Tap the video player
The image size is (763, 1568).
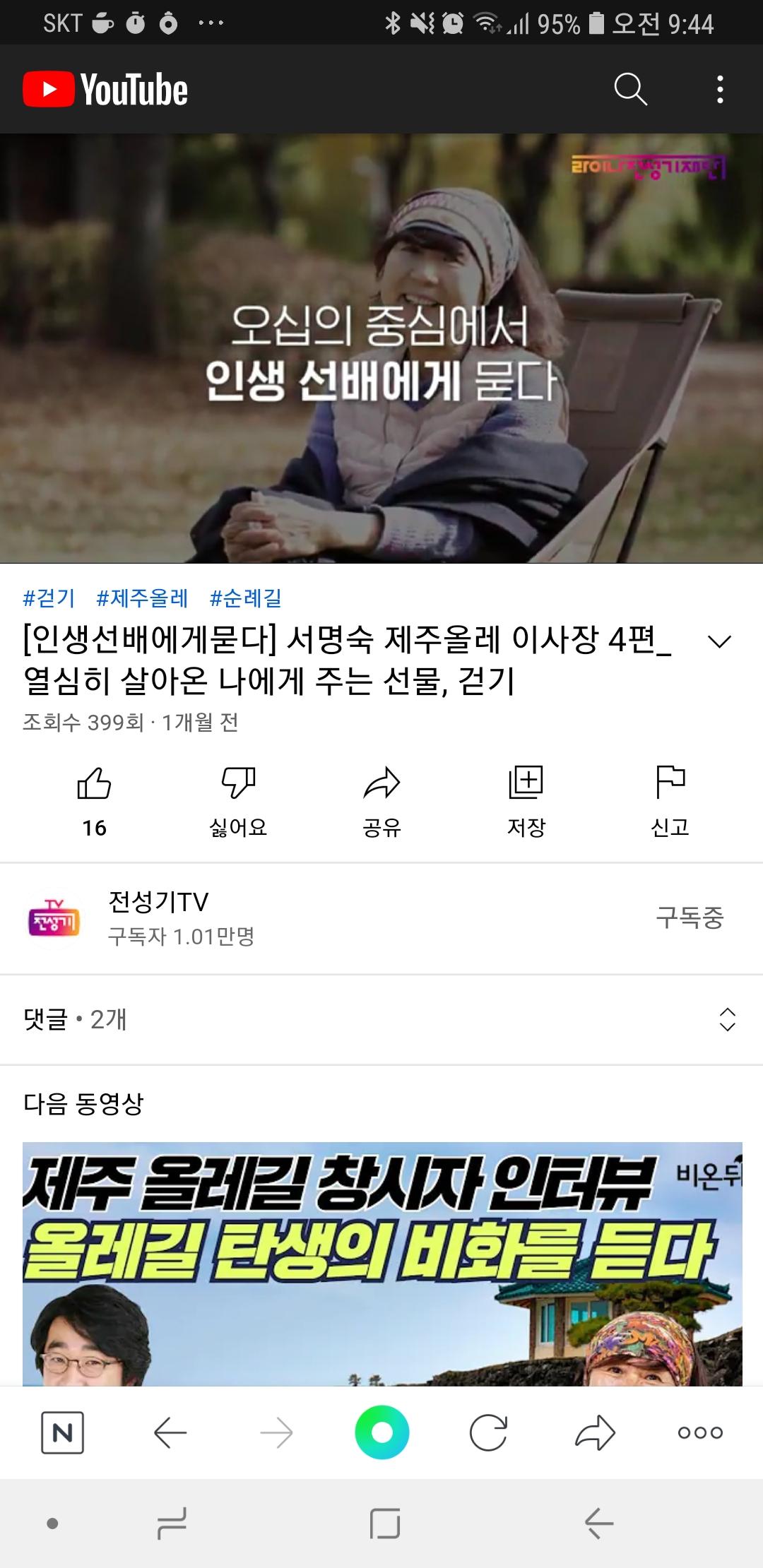click(x=381, y=348)
